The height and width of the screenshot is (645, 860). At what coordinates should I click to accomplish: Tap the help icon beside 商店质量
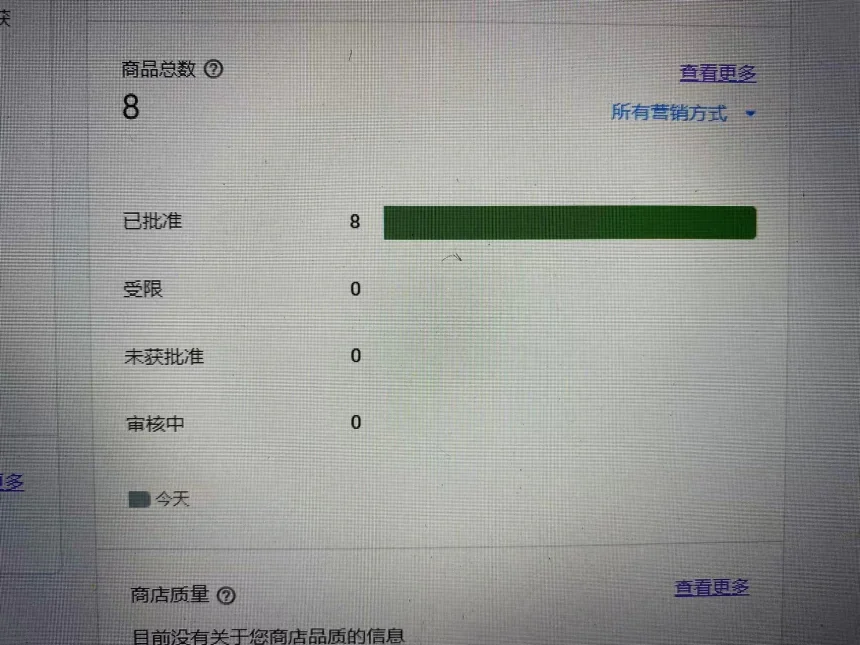coord(226,596)
